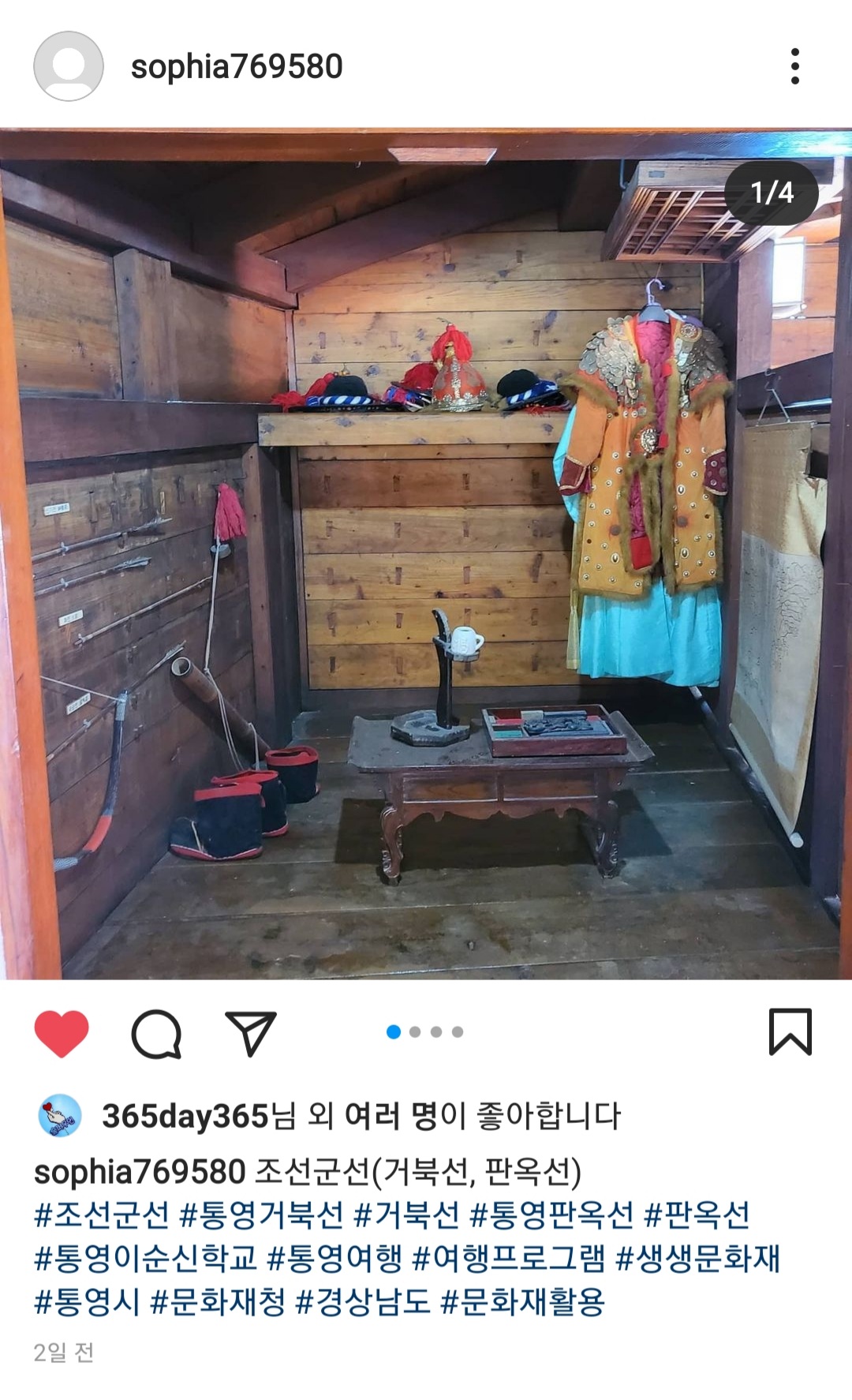
Task: Unlike the post with the red heart
Action: coord(62,1033)
